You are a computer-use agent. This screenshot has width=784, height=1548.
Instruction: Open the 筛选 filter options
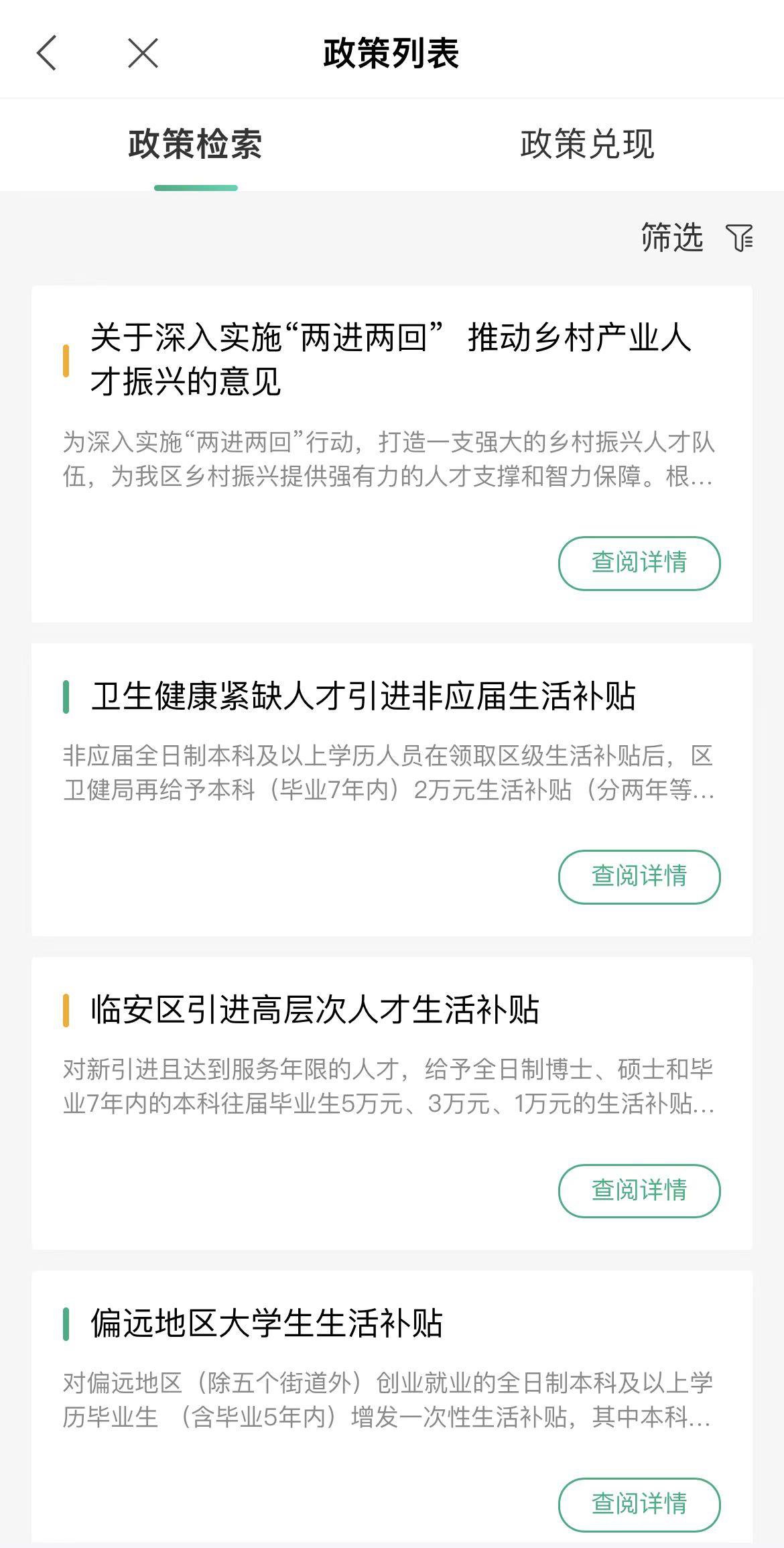click(x=697, y=237)
